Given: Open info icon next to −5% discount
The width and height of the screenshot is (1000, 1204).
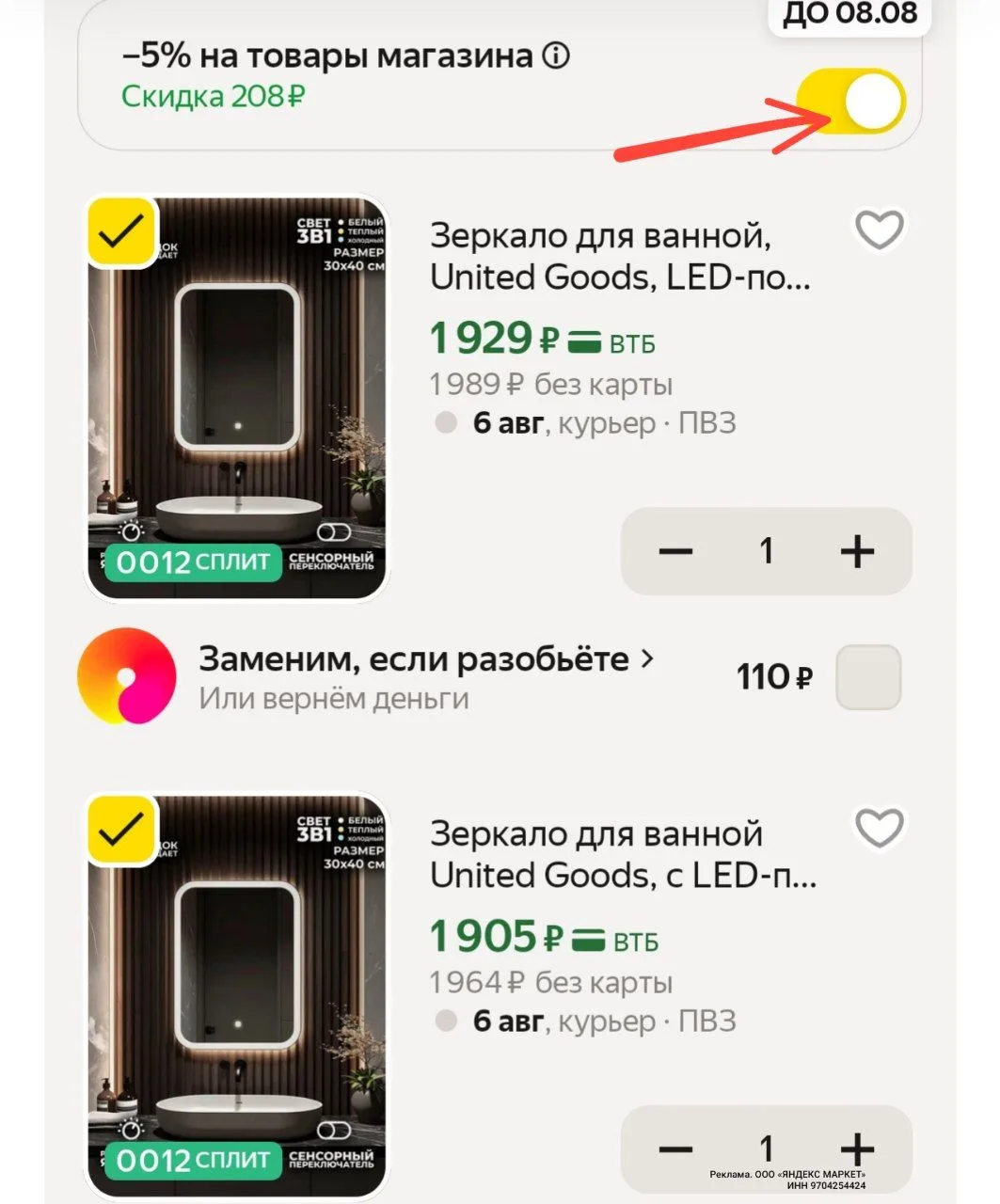Looking at the screenshot, I should [x=556, y=56].
